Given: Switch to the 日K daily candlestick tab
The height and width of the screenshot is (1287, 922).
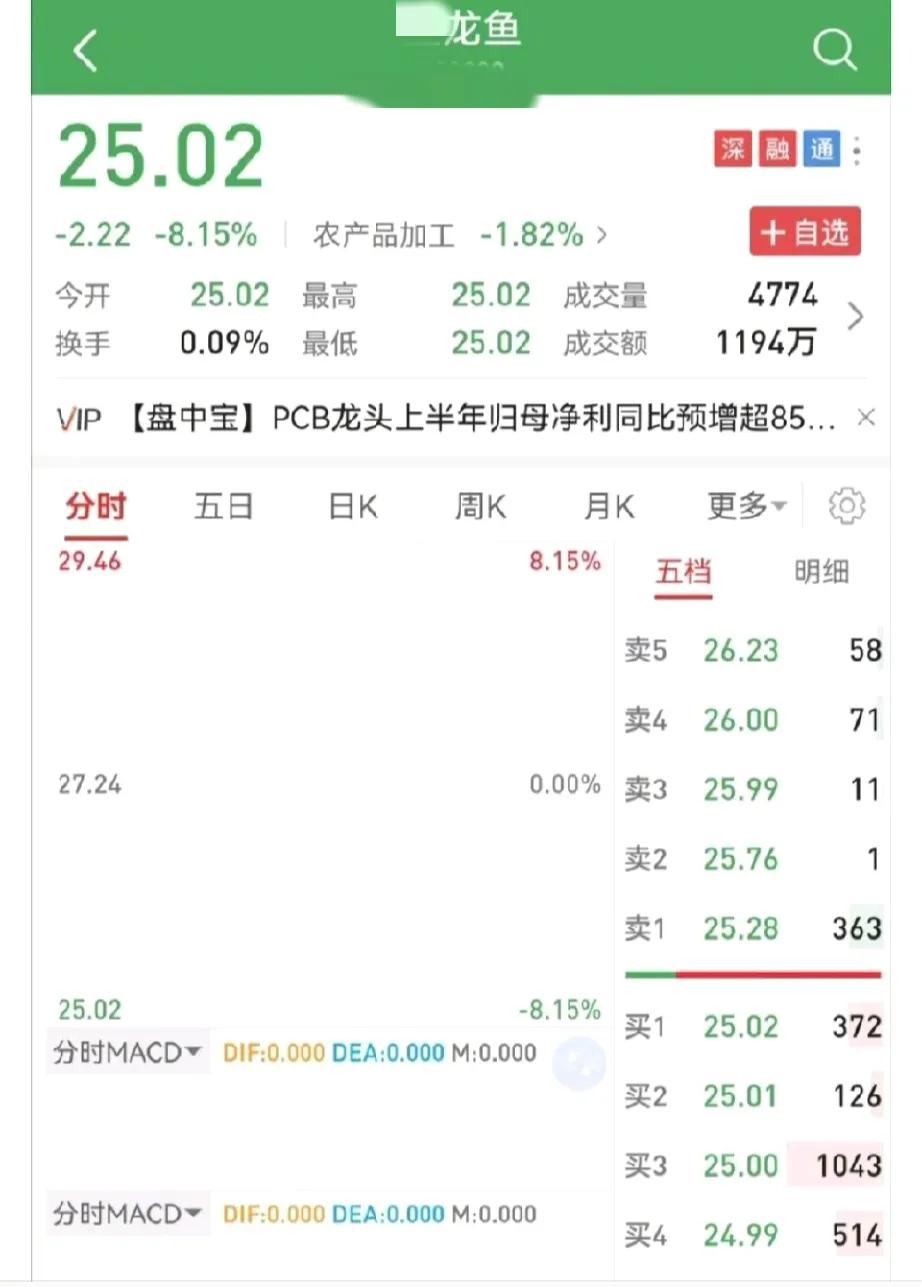Looking at the screenshot, I should (352, 505).
